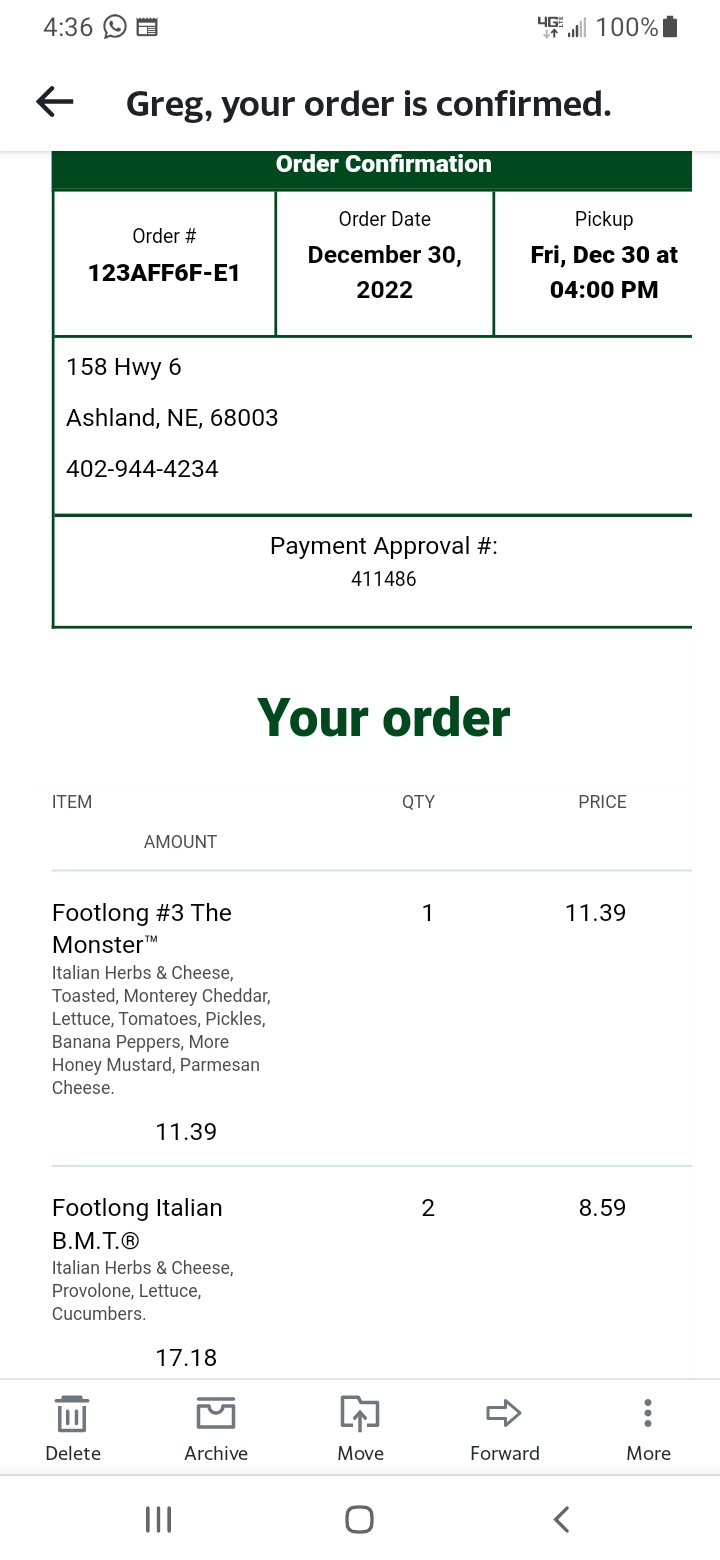Tap the system home button
The image size is (720, 1560).
359,1519
